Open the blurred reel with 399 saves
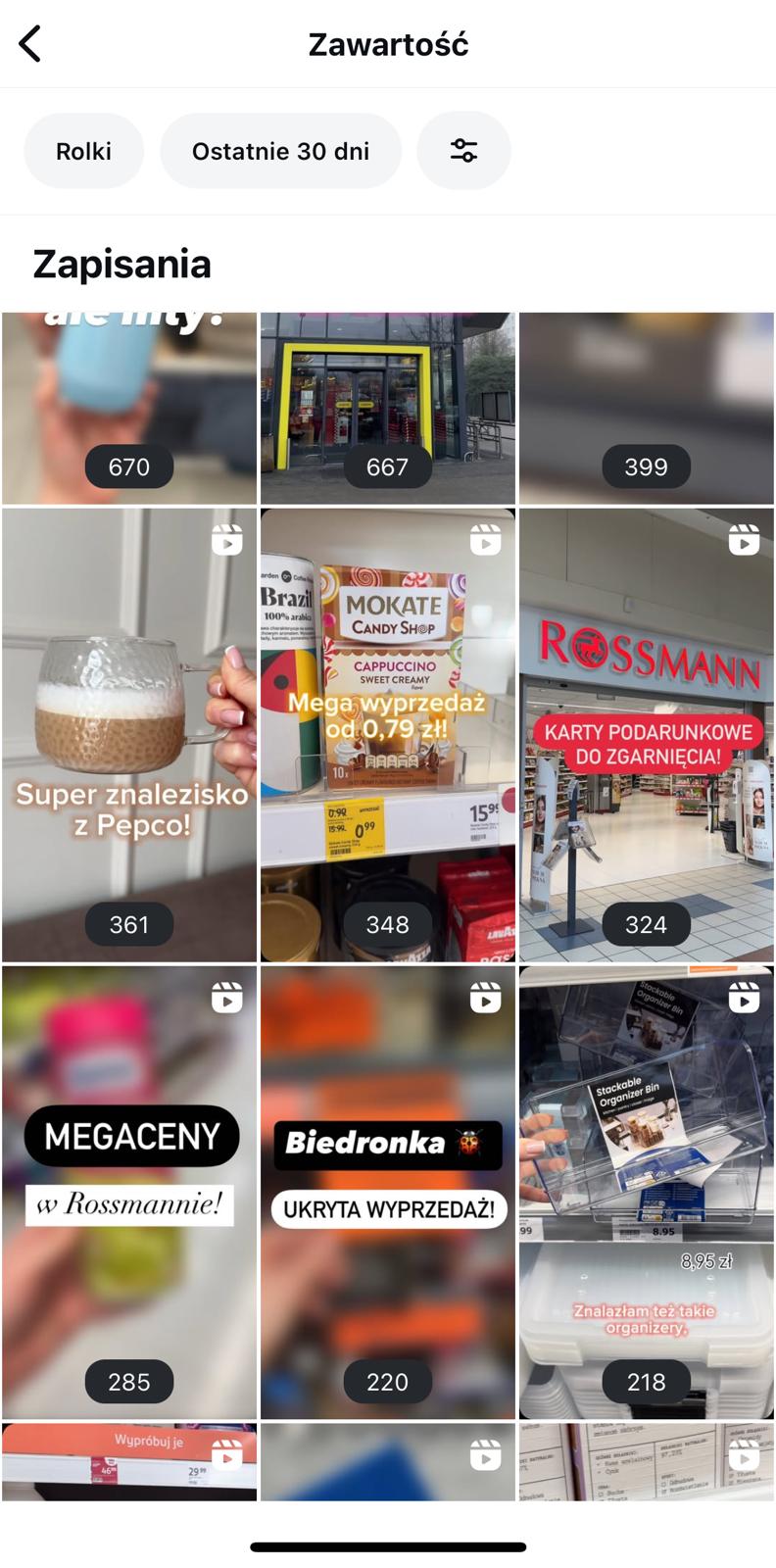Image resolution: width=776 pixels, height=1568 pixels. [x=646, y=407]
